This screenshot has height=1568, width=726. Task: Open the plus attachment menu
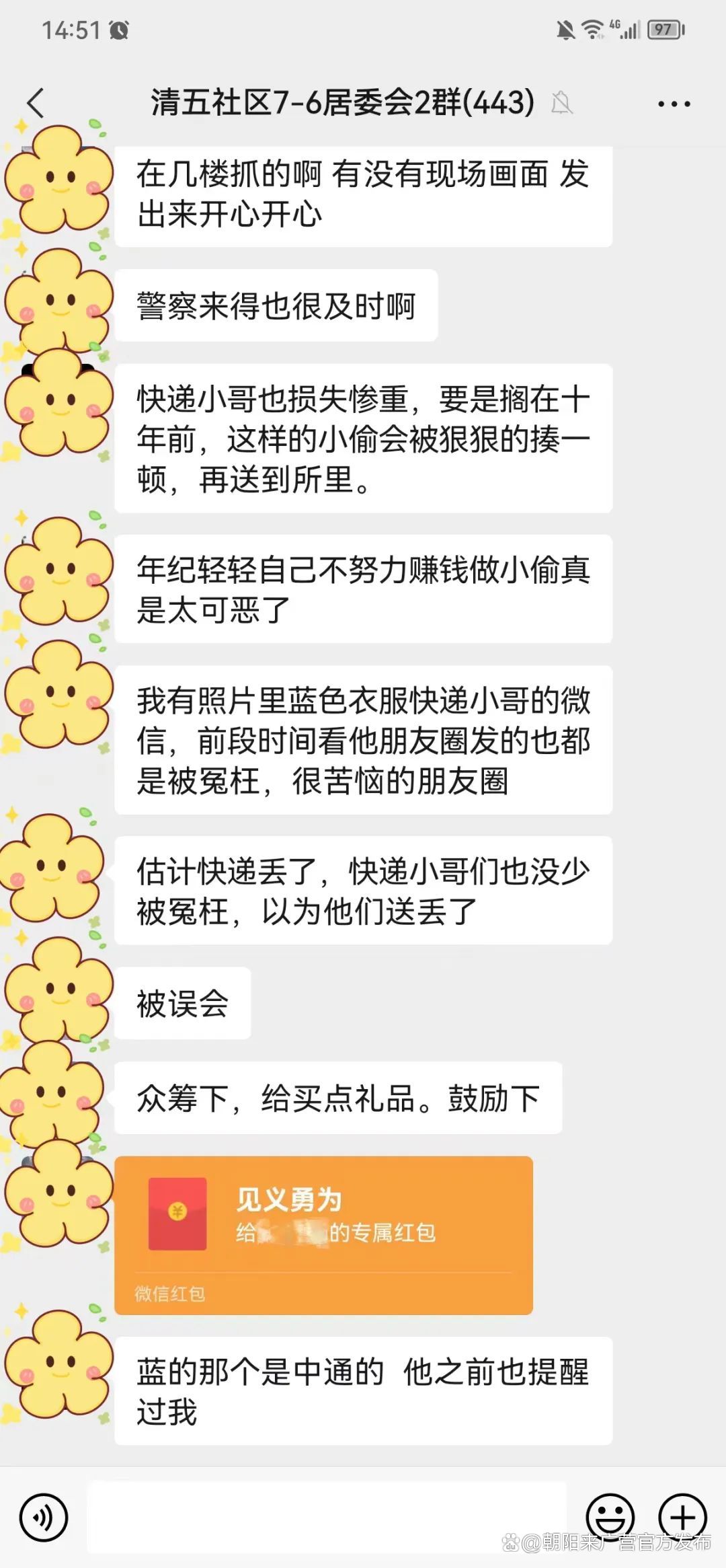coord(682,1517)
